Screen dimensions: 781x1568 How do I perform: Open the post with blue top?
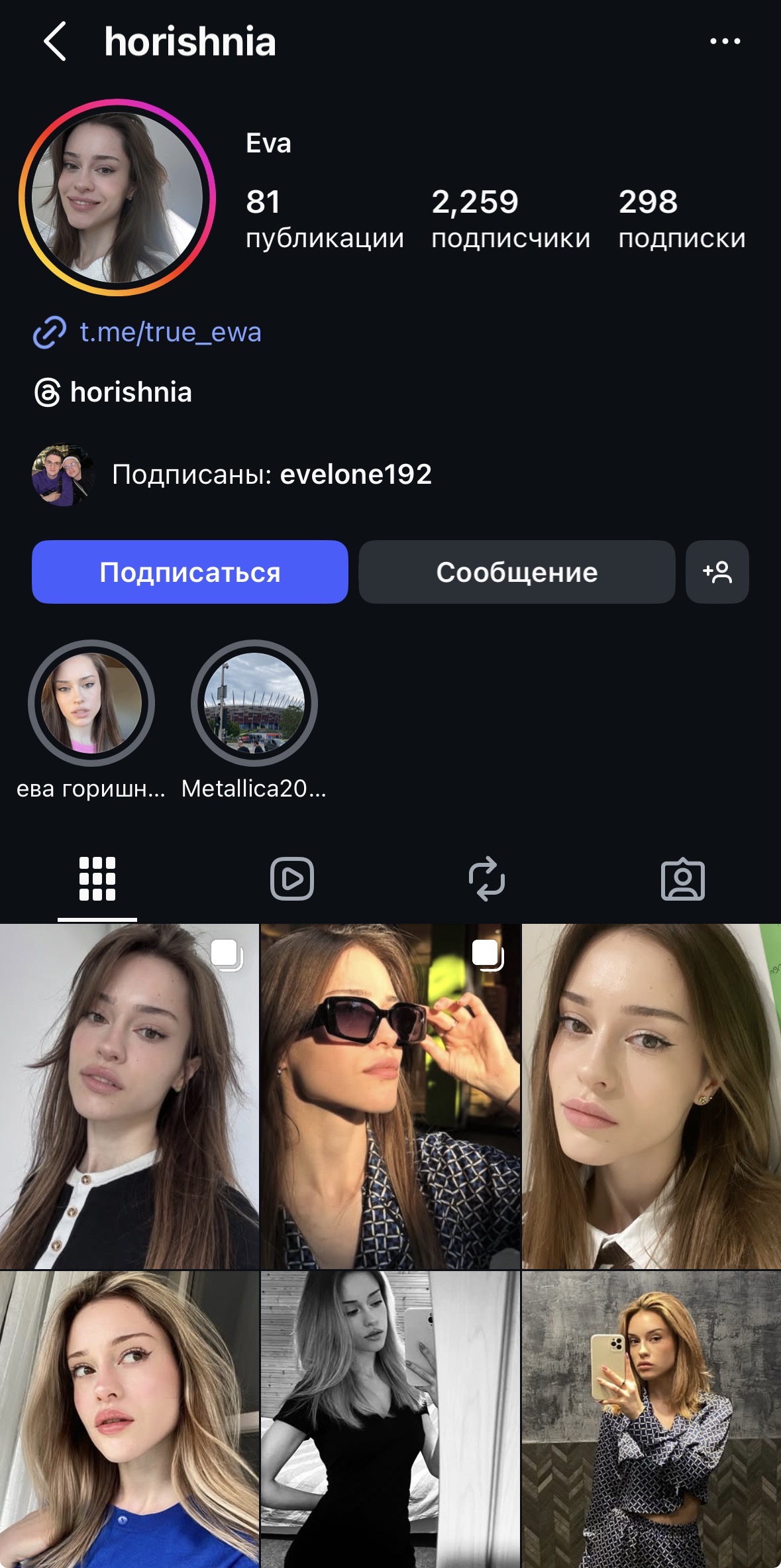[x=129, y=1418]
